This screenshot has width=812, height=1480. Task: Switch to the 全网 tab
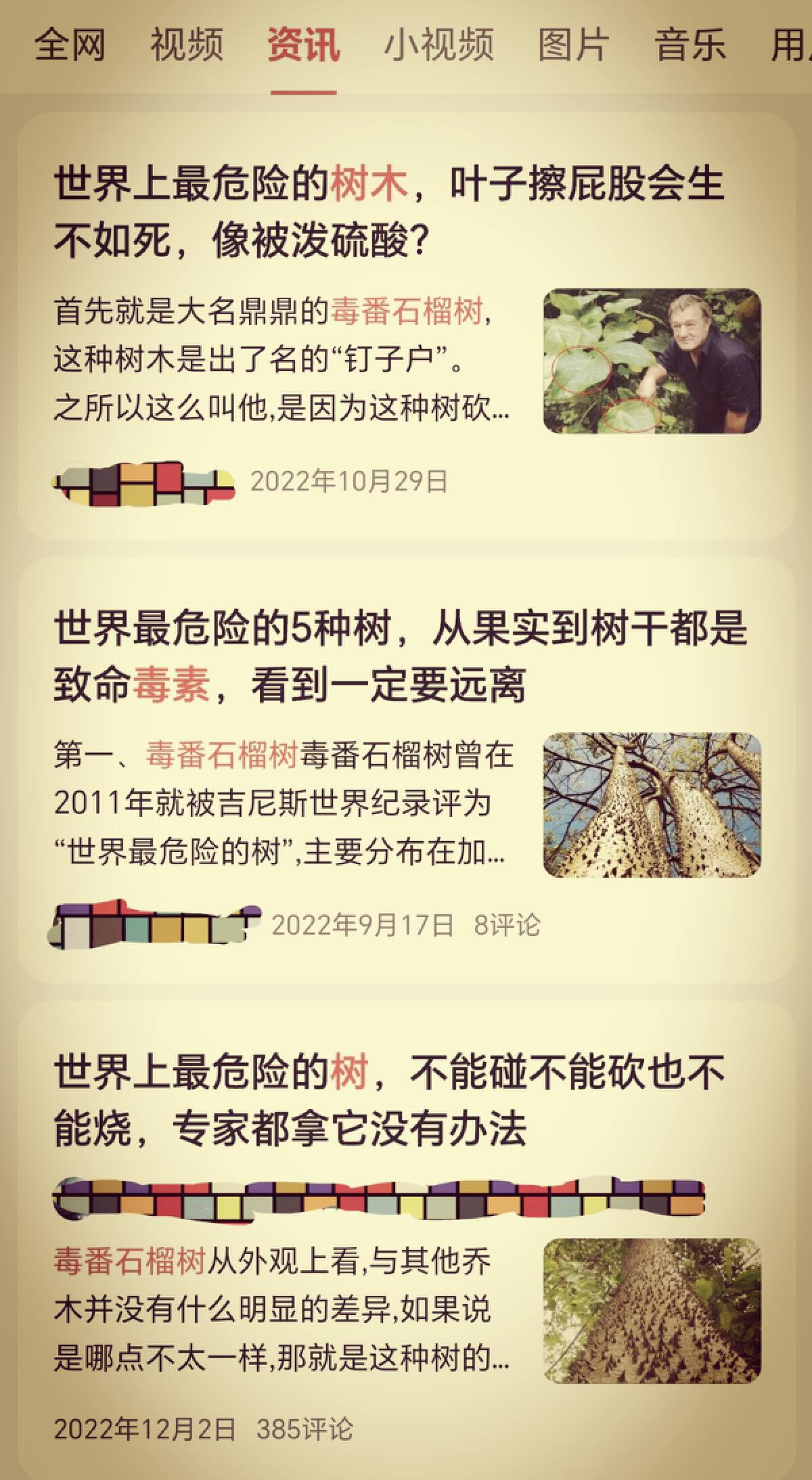[x=71, y=46]
